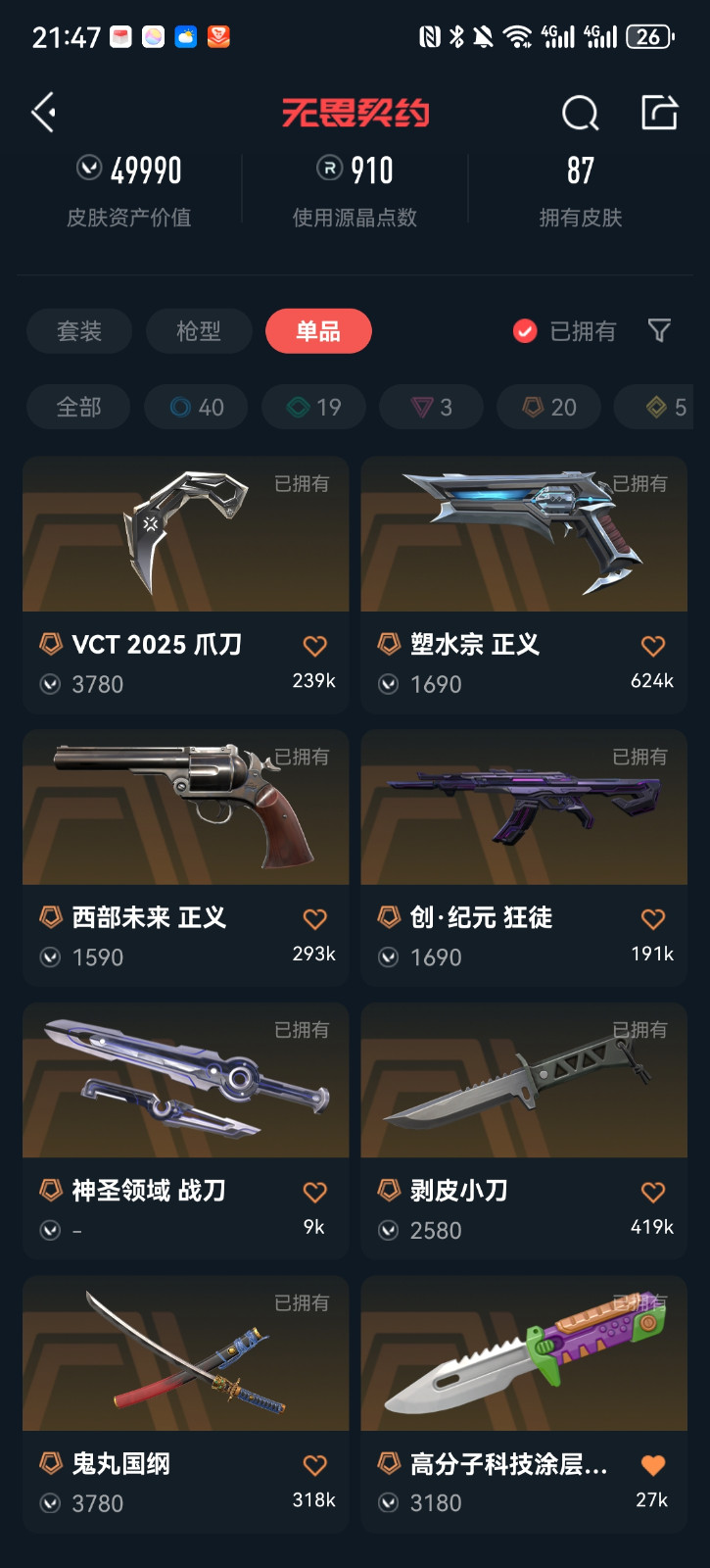Select the 单品 tab

pos(318,331)
